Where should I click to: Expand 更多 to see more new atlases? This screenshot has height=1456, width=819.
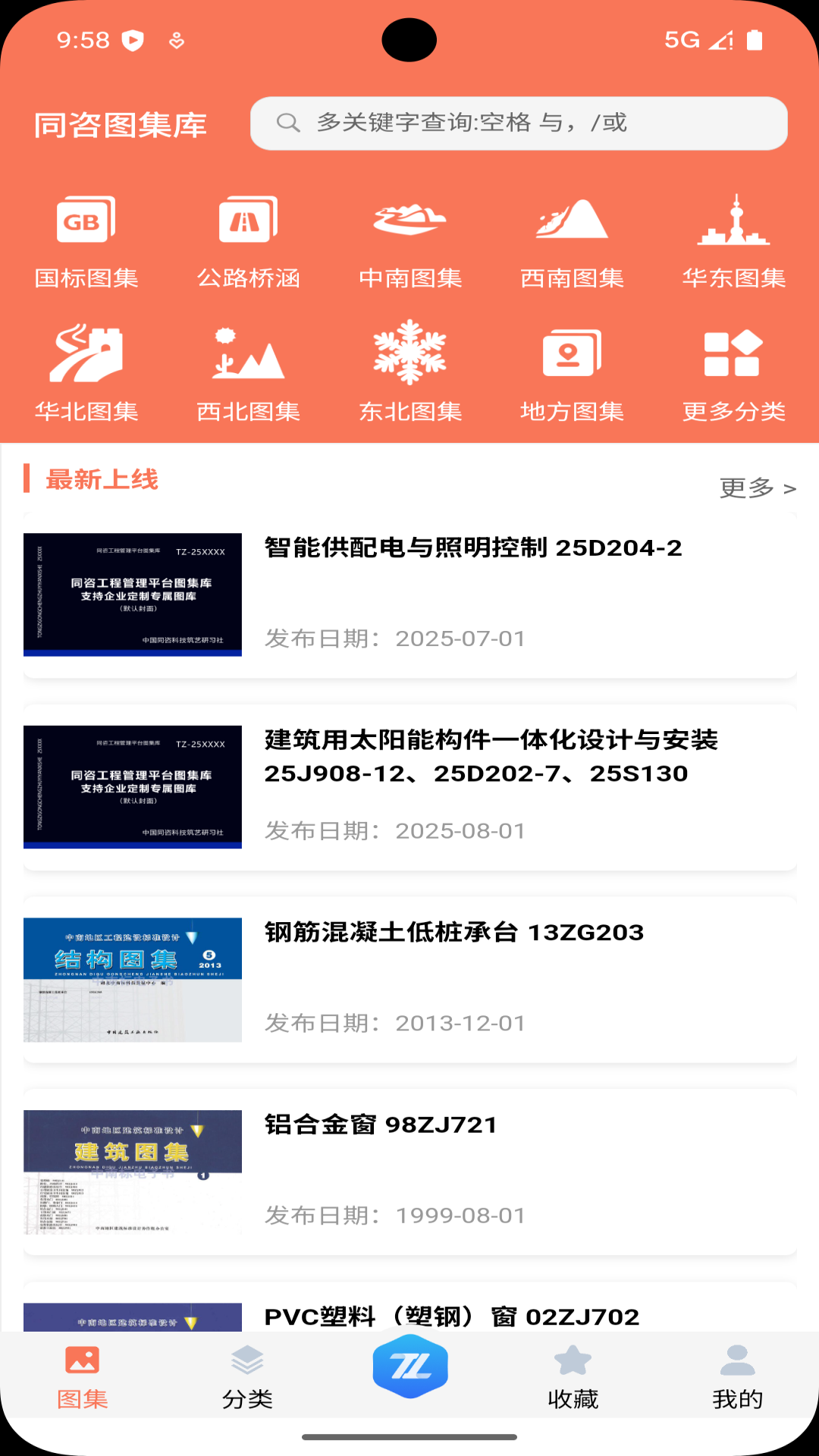pyautogui.click(x=757, y=488)
